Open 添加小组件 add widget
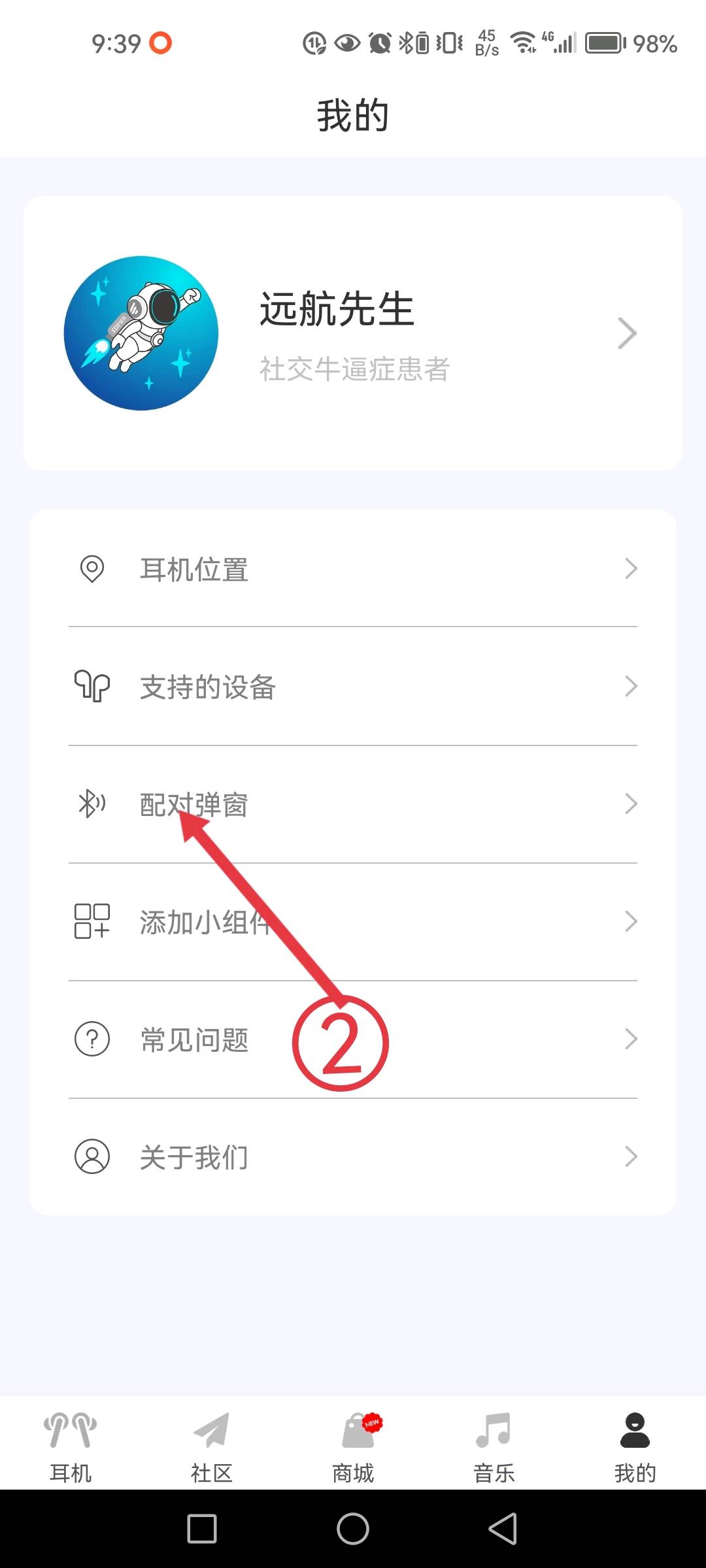 [353, 922]
